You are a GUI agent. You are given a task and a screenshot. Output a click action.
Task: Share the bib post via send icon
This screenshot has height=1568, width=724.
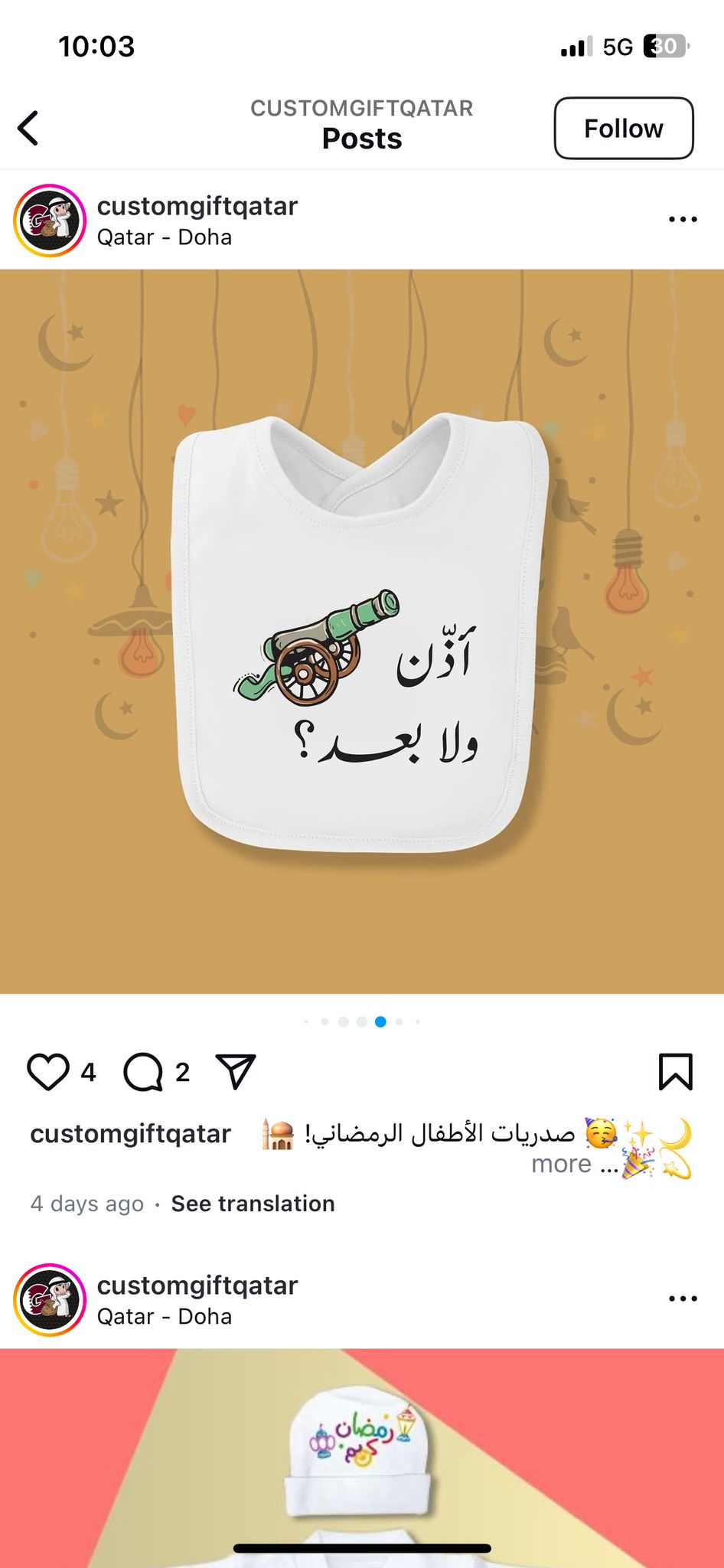(236, 1071)
